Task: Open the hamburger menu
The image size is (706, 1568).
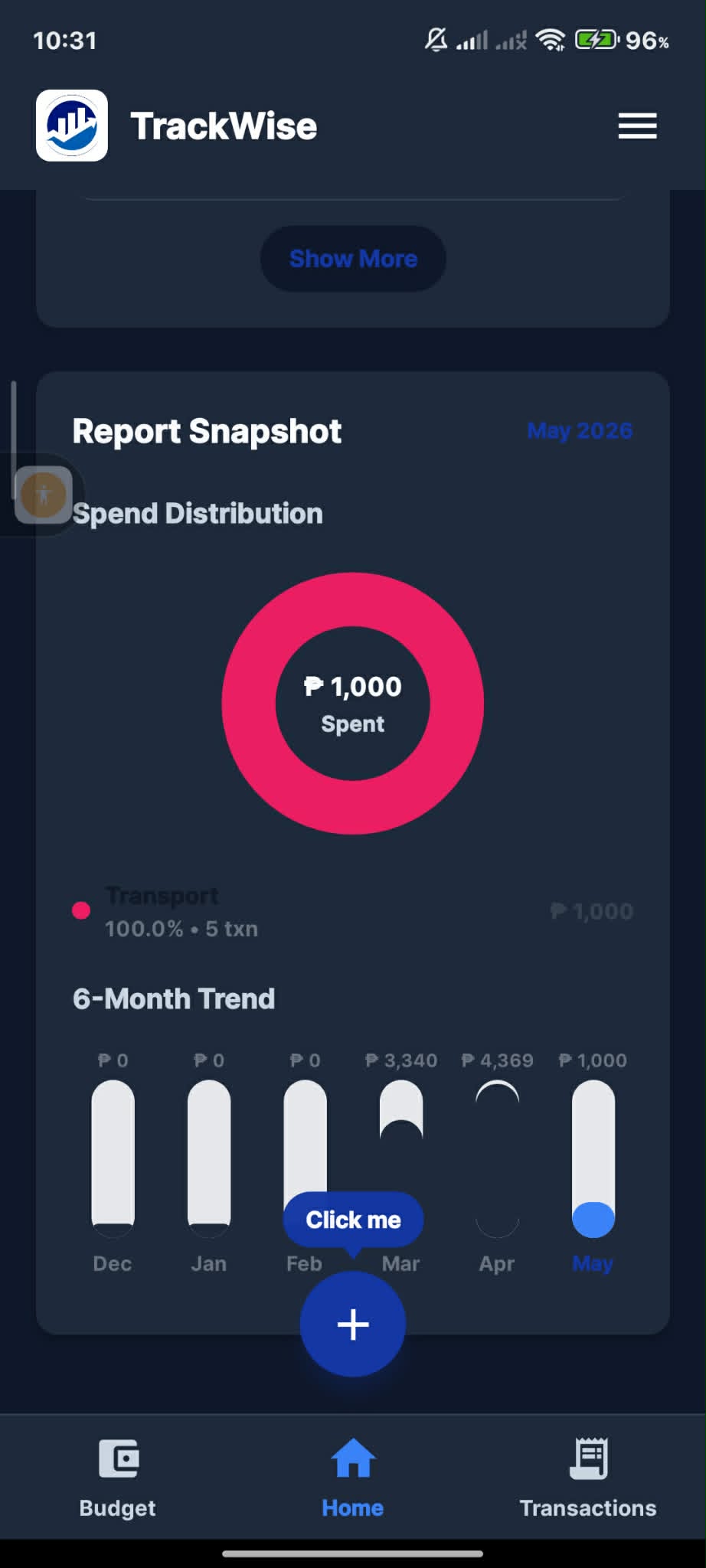Action: [637, 126]
